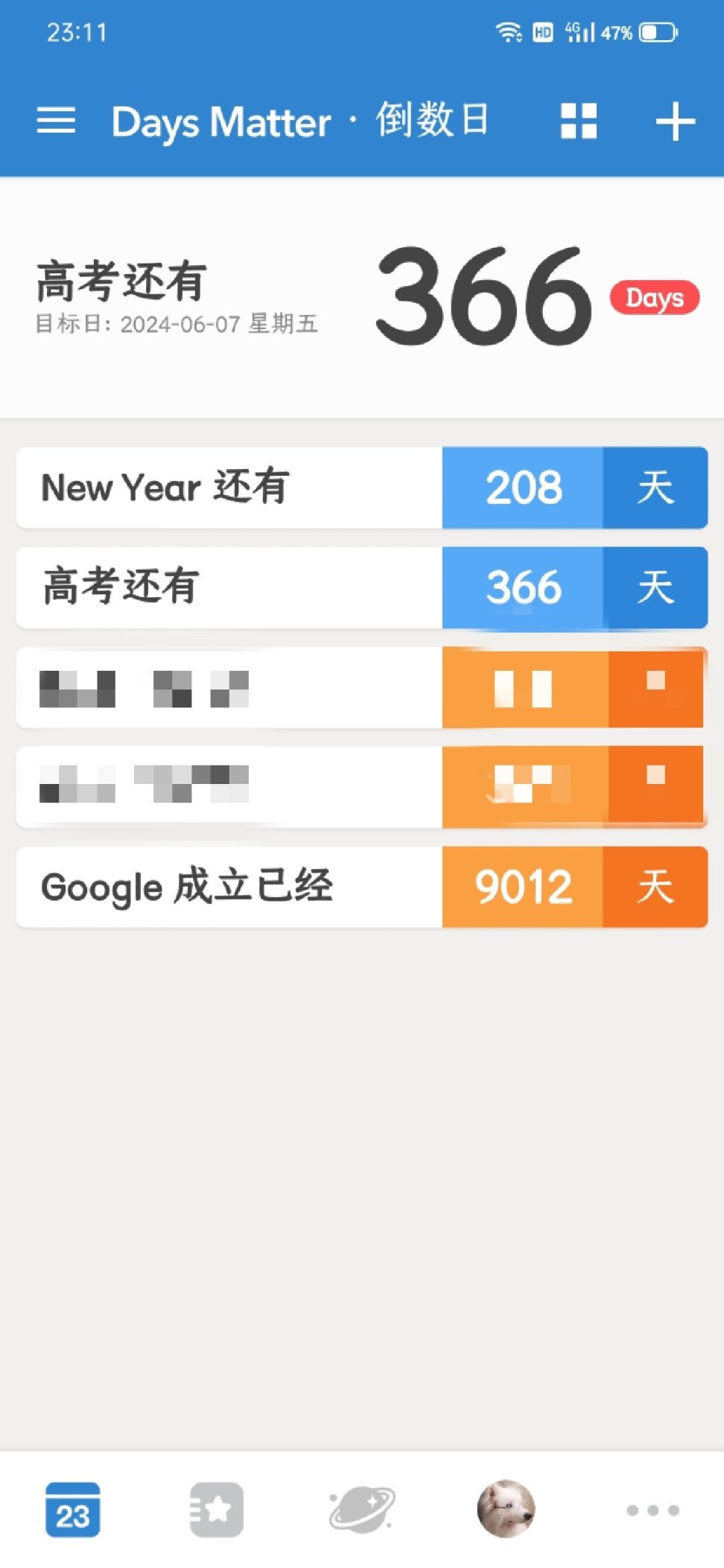Open the profile avatar tab
Screen dimensions: 724x1568
[506, 1509]
